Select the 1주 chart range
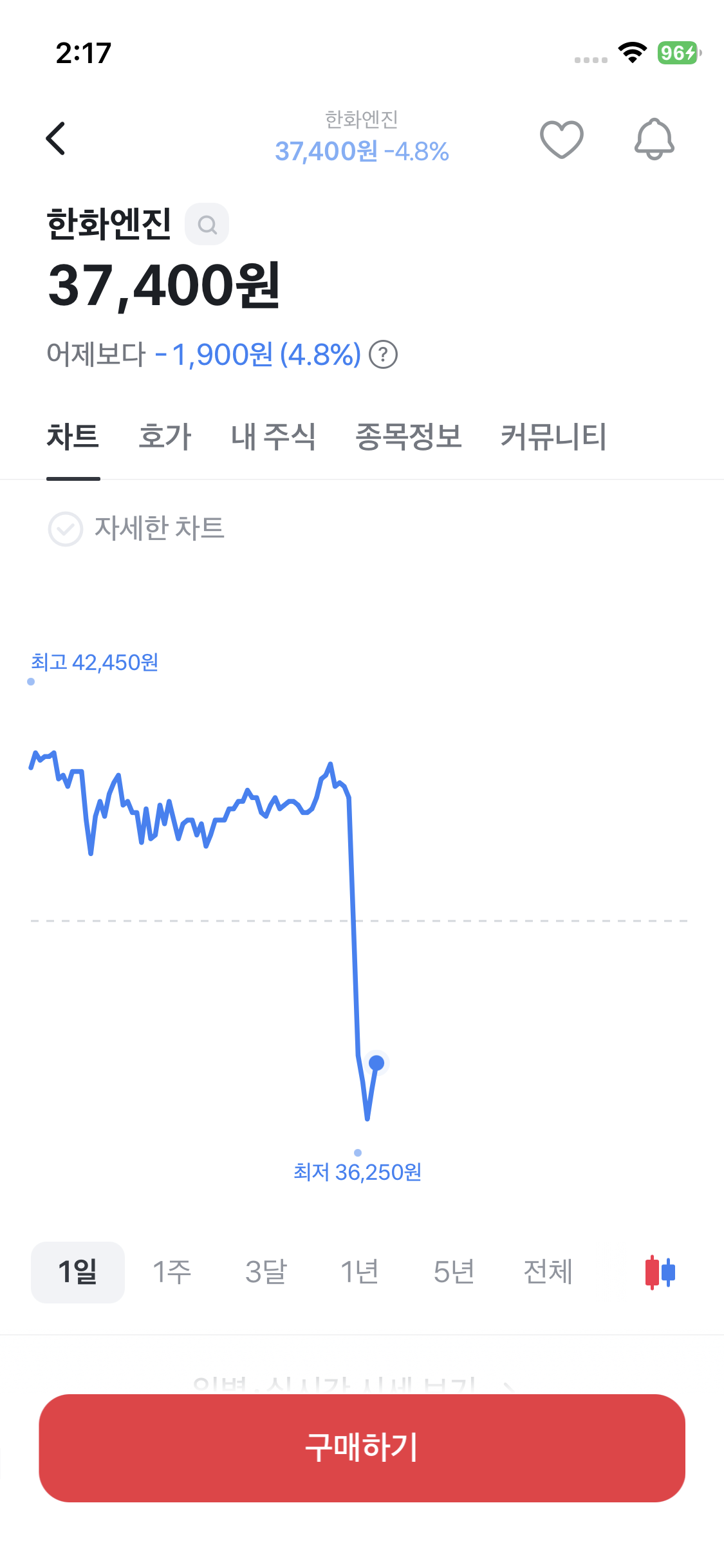The image size is (724, 1568). point(172,1272)
